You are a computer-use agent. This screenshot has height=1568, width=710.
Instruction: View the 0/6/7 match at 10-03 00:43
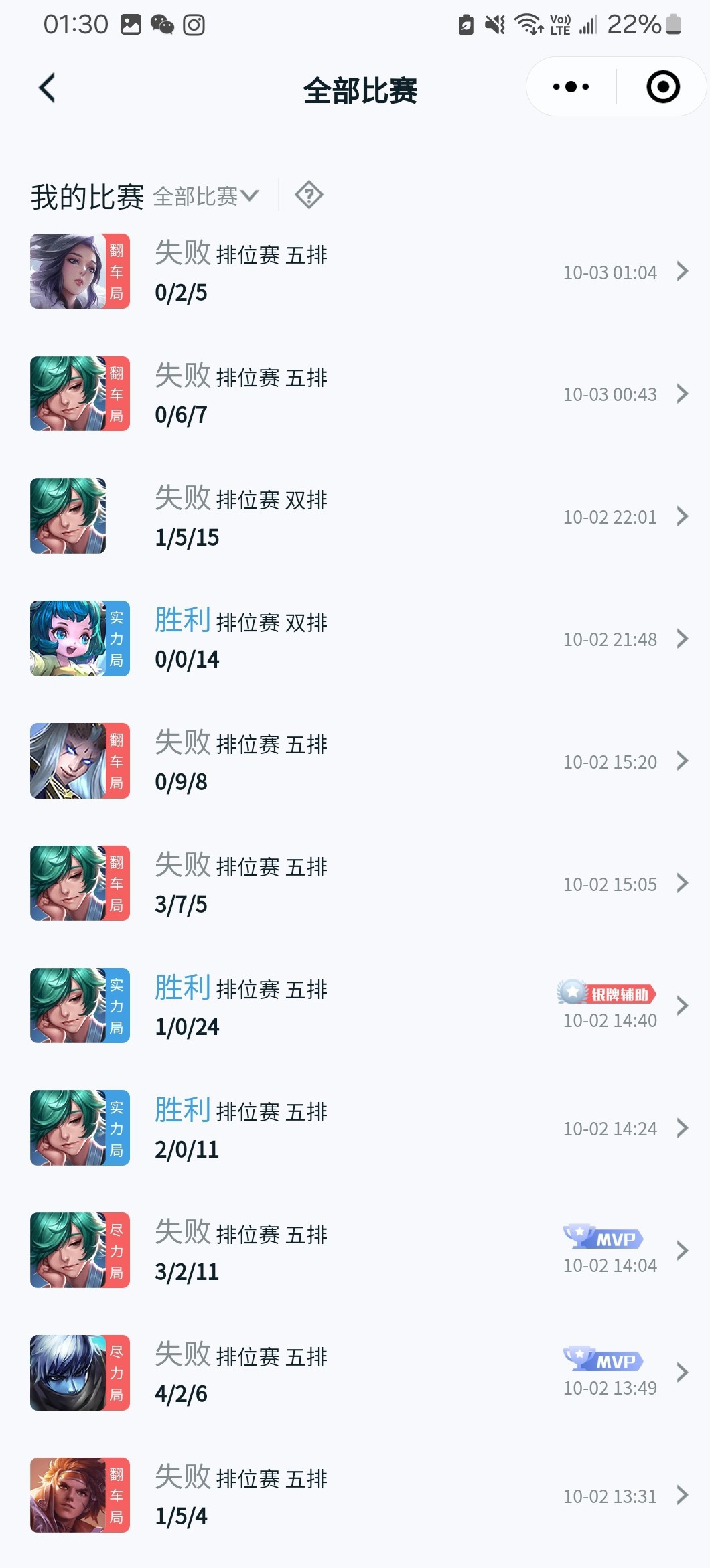(x=355, y=394)
